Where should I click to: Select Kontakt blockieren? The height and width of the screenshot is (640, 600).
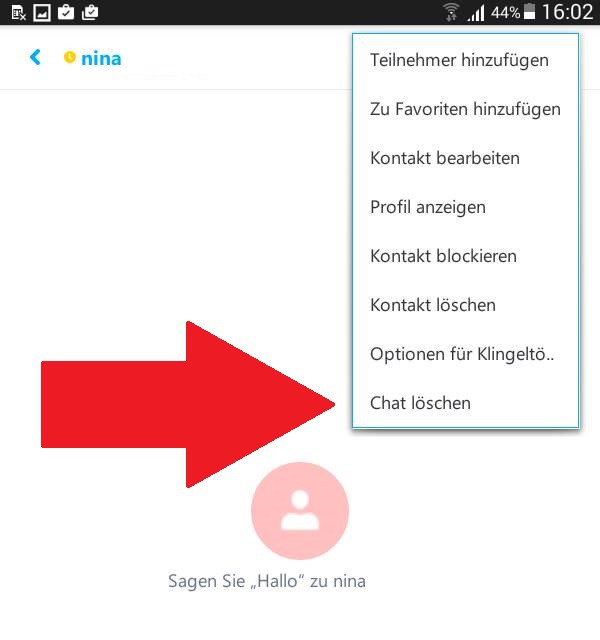click(x=443, y=256)
